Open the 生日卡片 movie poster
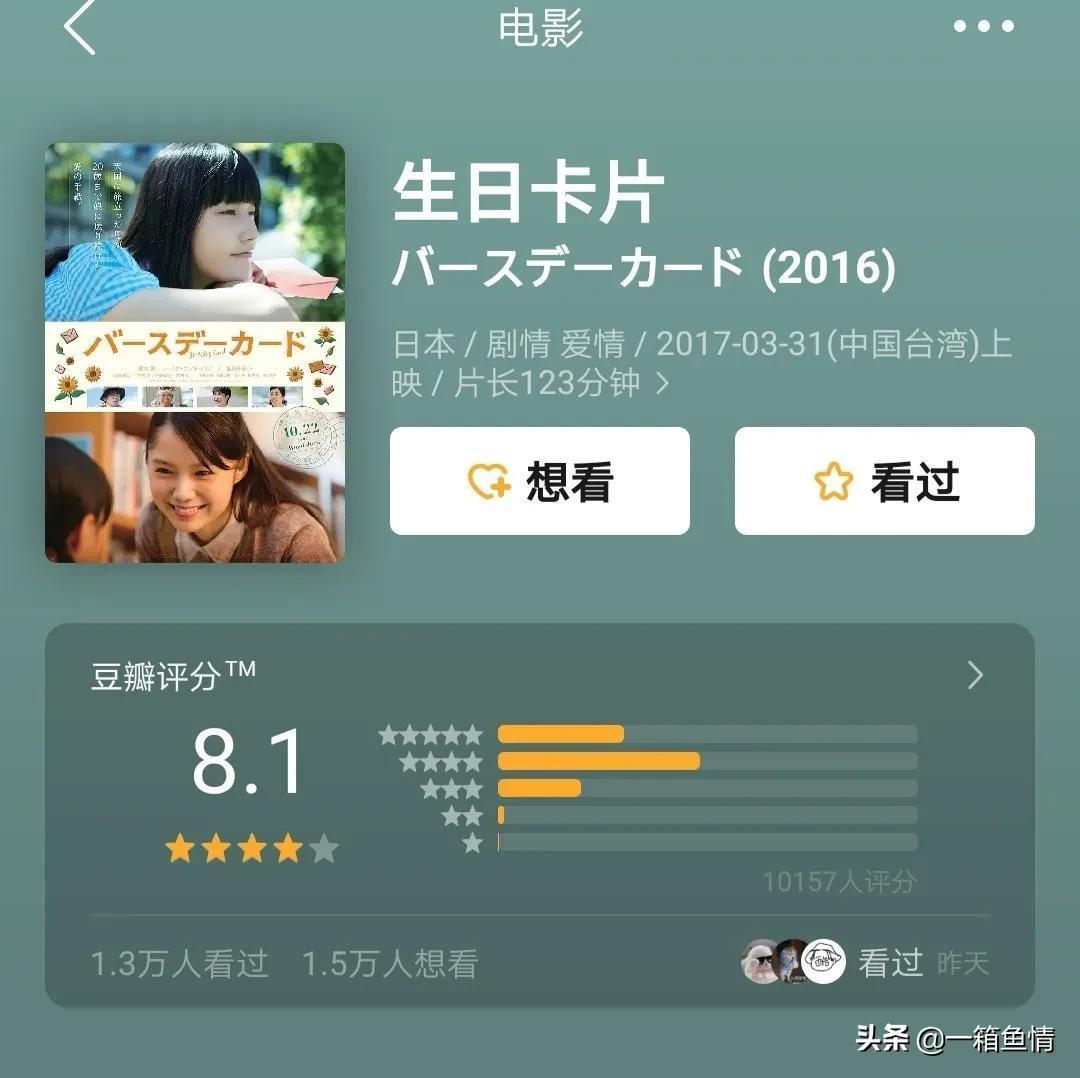 195,352
